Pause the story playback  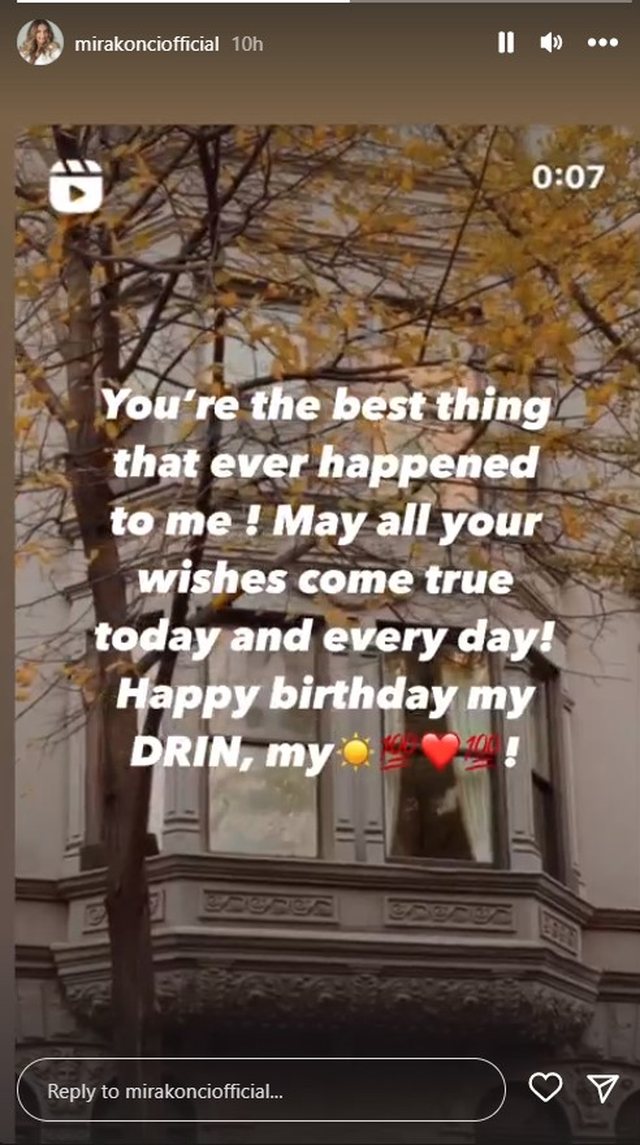pos(506,43)
